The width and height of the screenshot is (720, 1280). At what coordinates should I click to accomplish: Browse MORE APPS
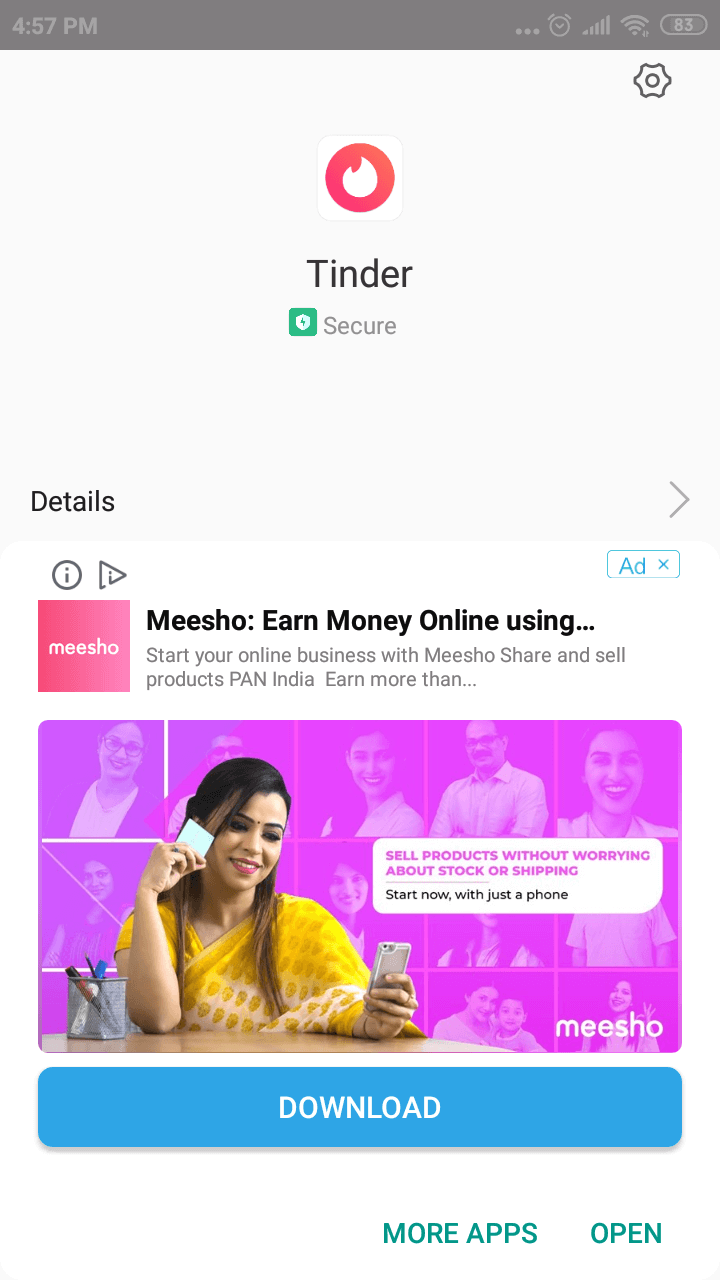point(460,1233)
